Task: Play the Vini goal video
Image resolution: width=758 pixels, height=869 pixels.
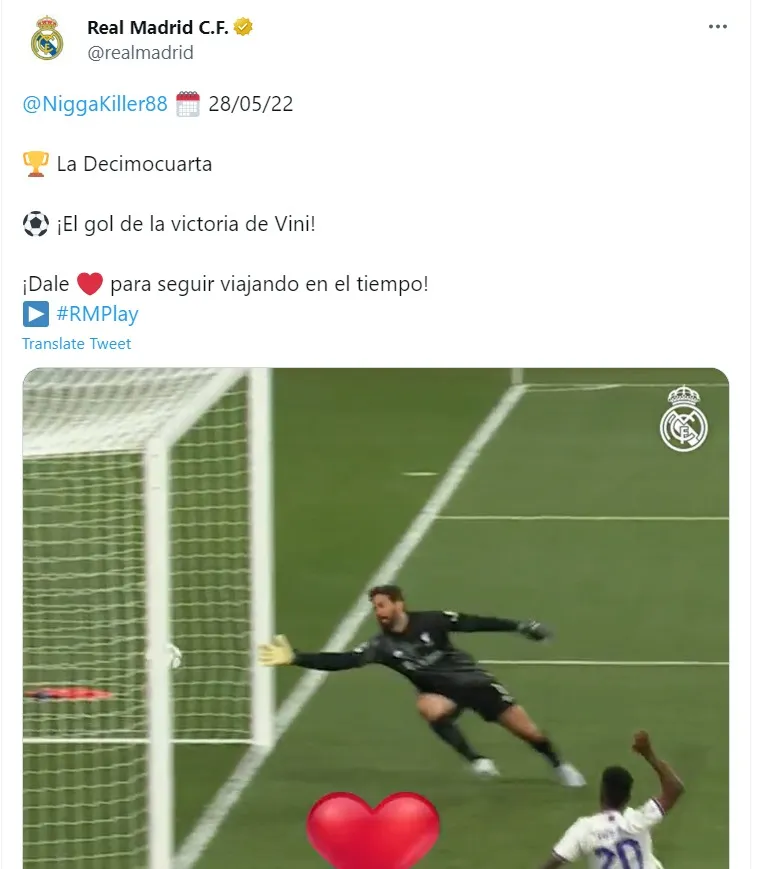Action: pyautogui.click(x=375, y=618)
